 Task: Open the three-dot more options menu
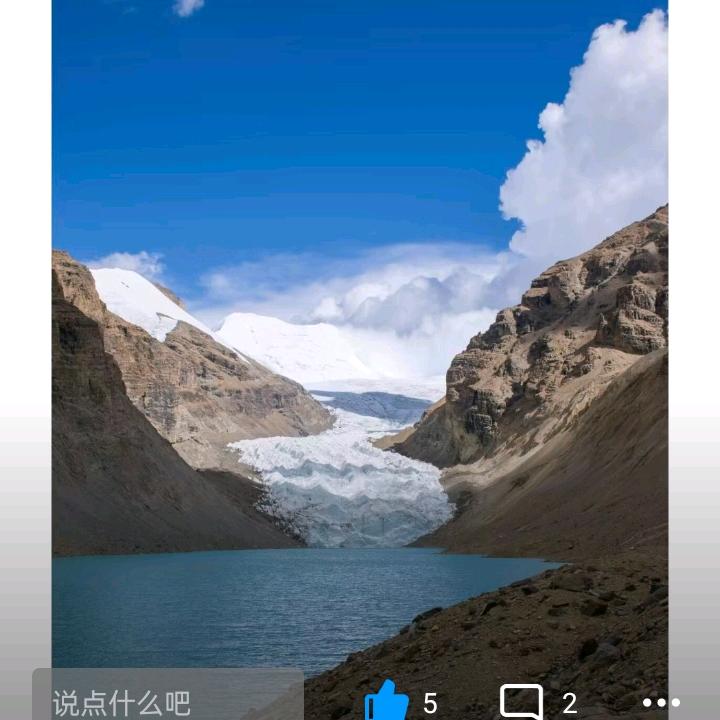(x=661, y=702)
